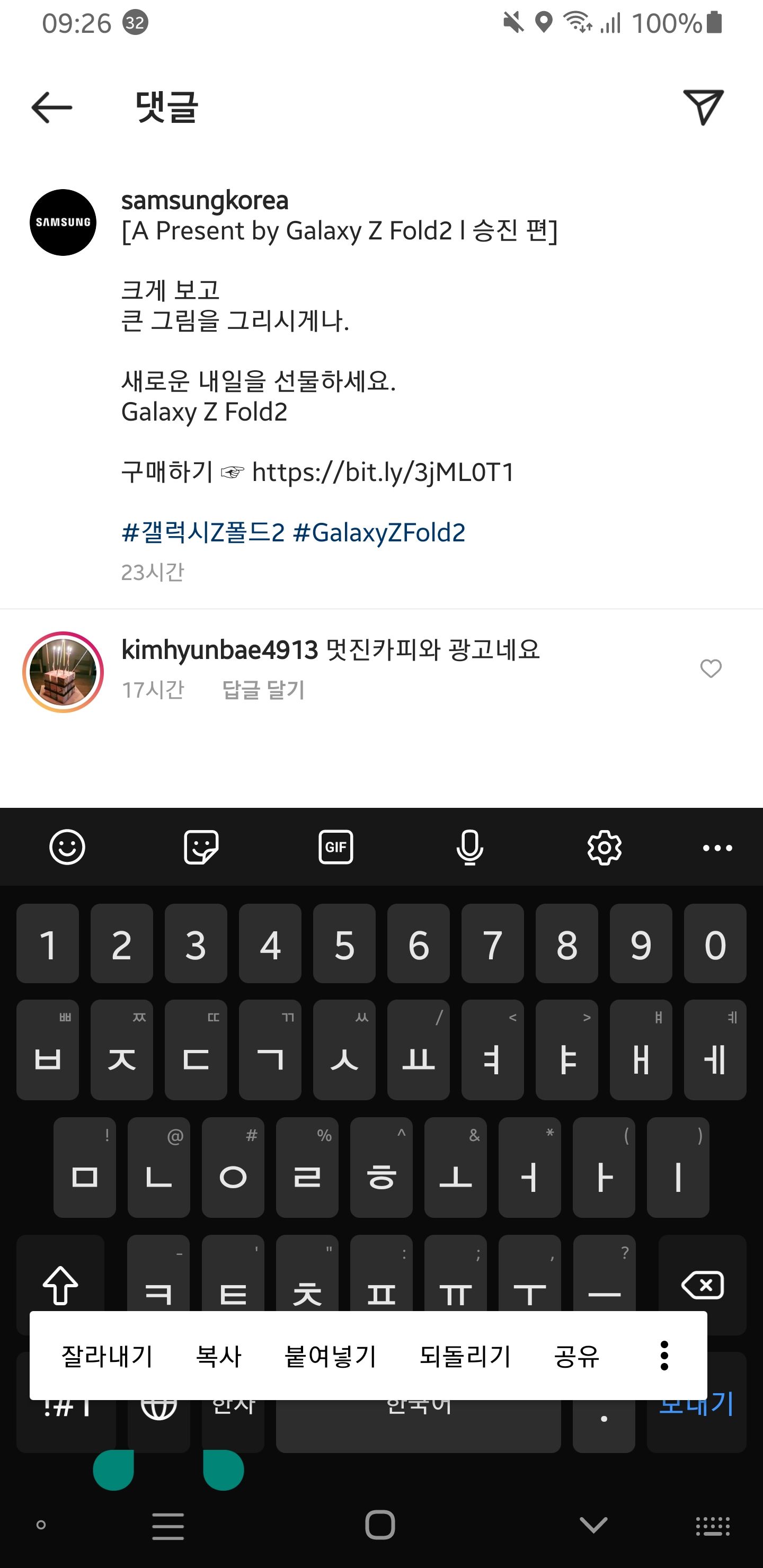Screen dimensions: 763x1568
Task: Expand keyboard toolbar more options
Action: coord(717,848)
